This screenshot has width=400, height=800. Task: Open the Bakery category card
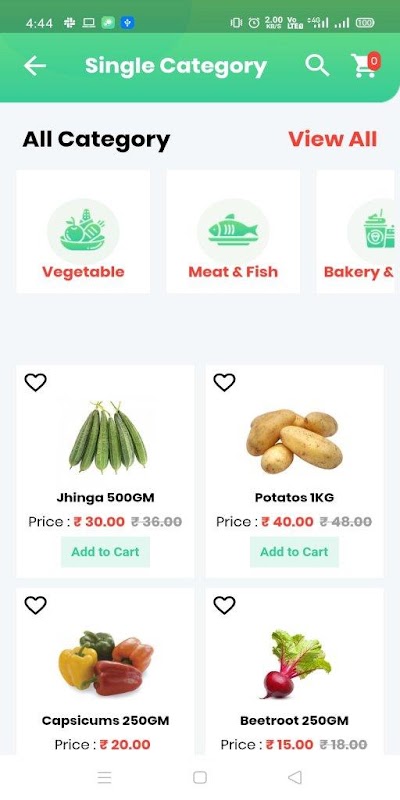pos(358,232)
